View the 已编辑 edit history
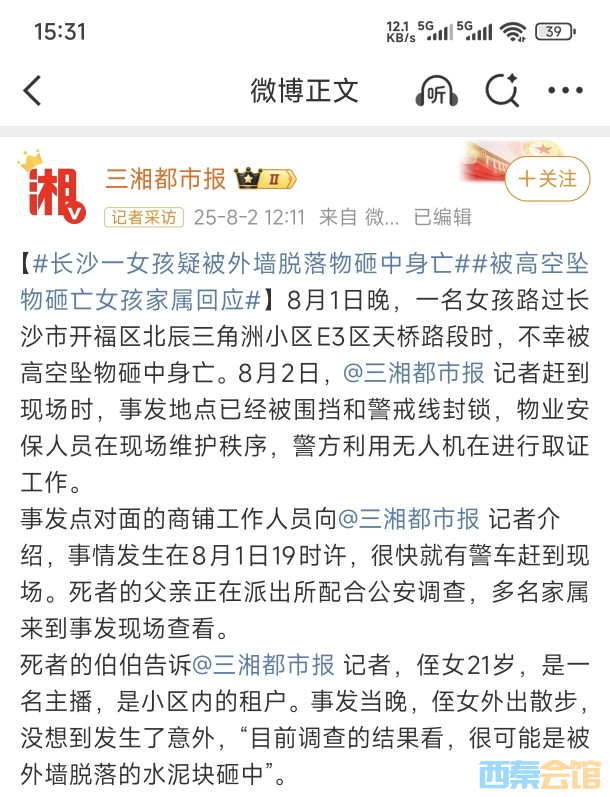This screenshot has height=797, width=610. click(x=442, y=216)
